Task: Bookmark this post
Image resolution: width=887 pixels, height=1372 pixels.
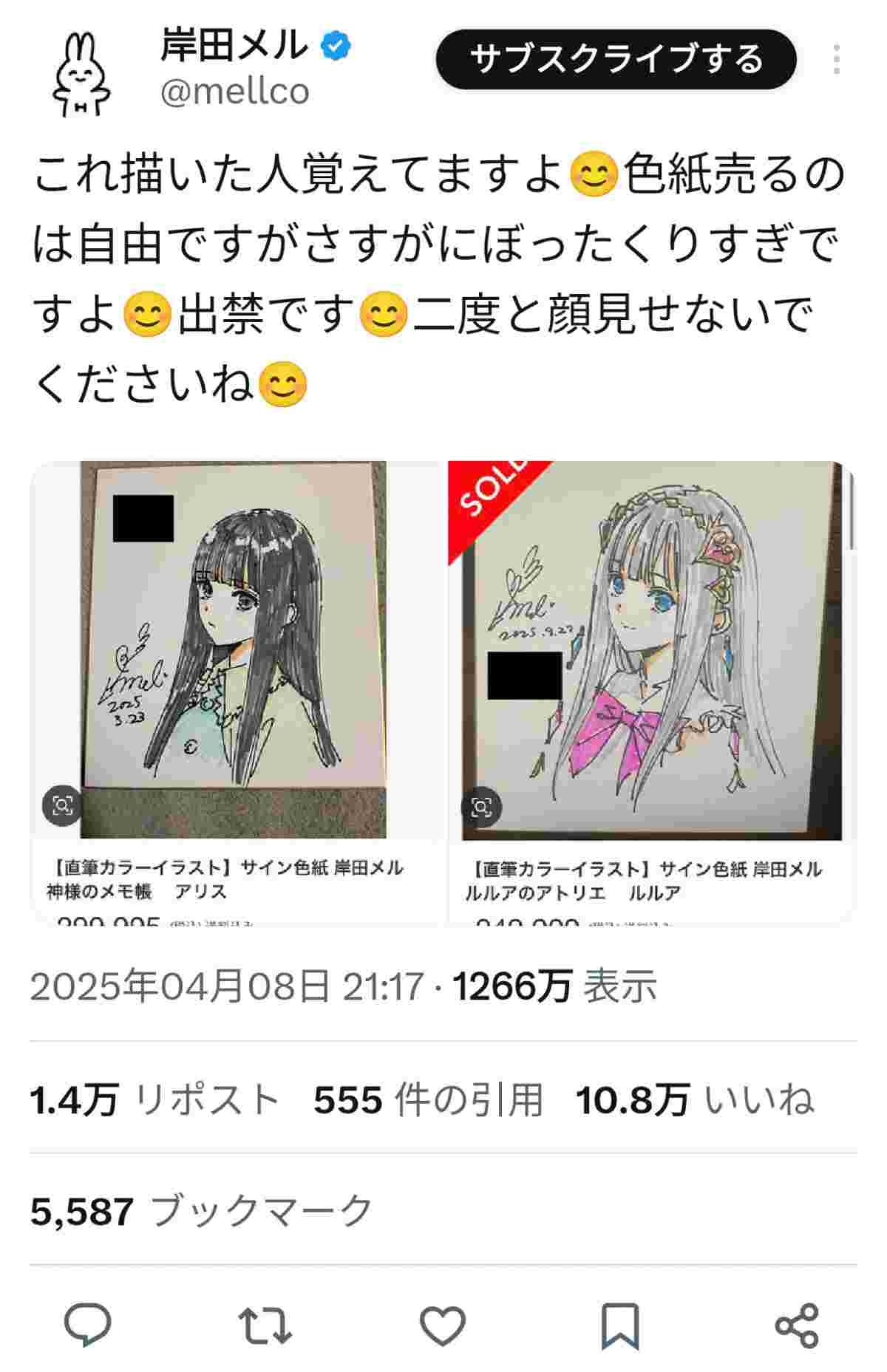Action: coord(619,1325)
